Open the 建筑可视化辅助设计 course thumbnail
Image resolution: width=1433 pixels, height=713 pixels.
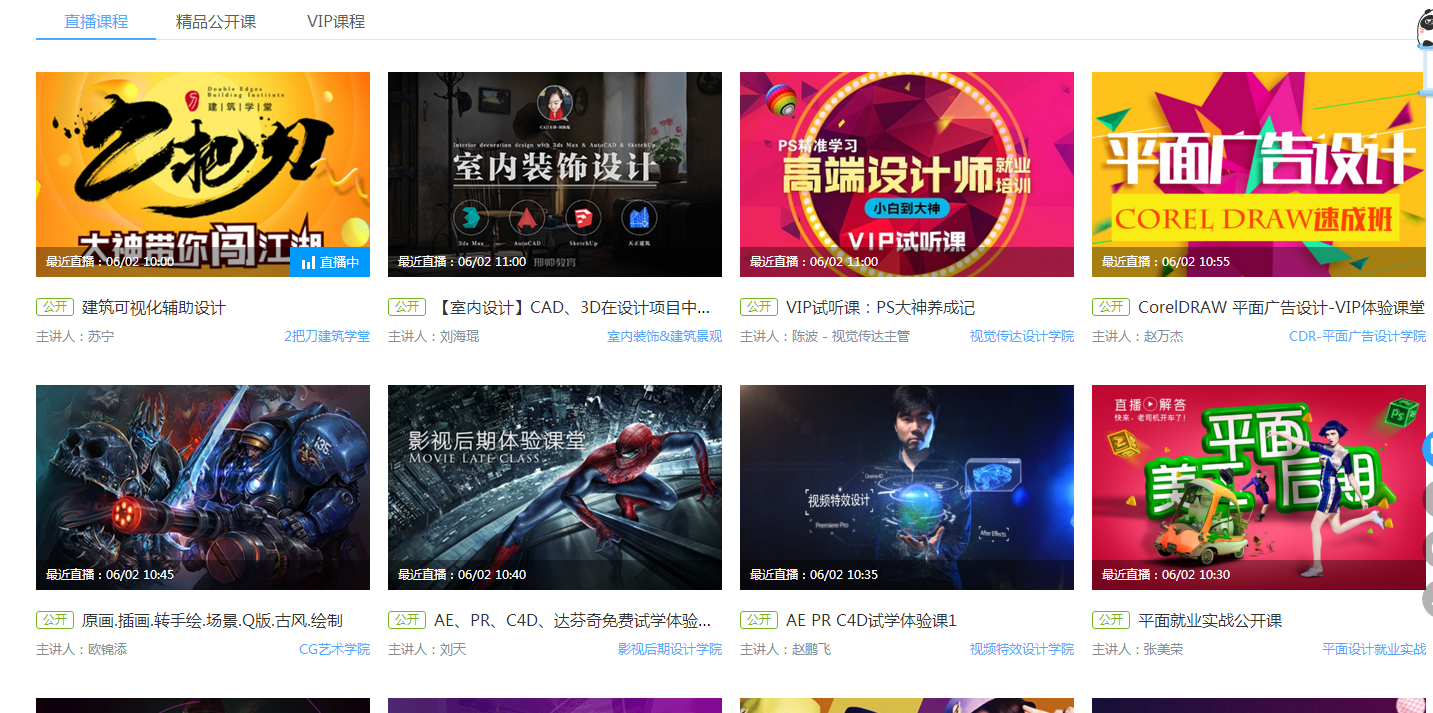pyautogui.click(x=202, y=160)
